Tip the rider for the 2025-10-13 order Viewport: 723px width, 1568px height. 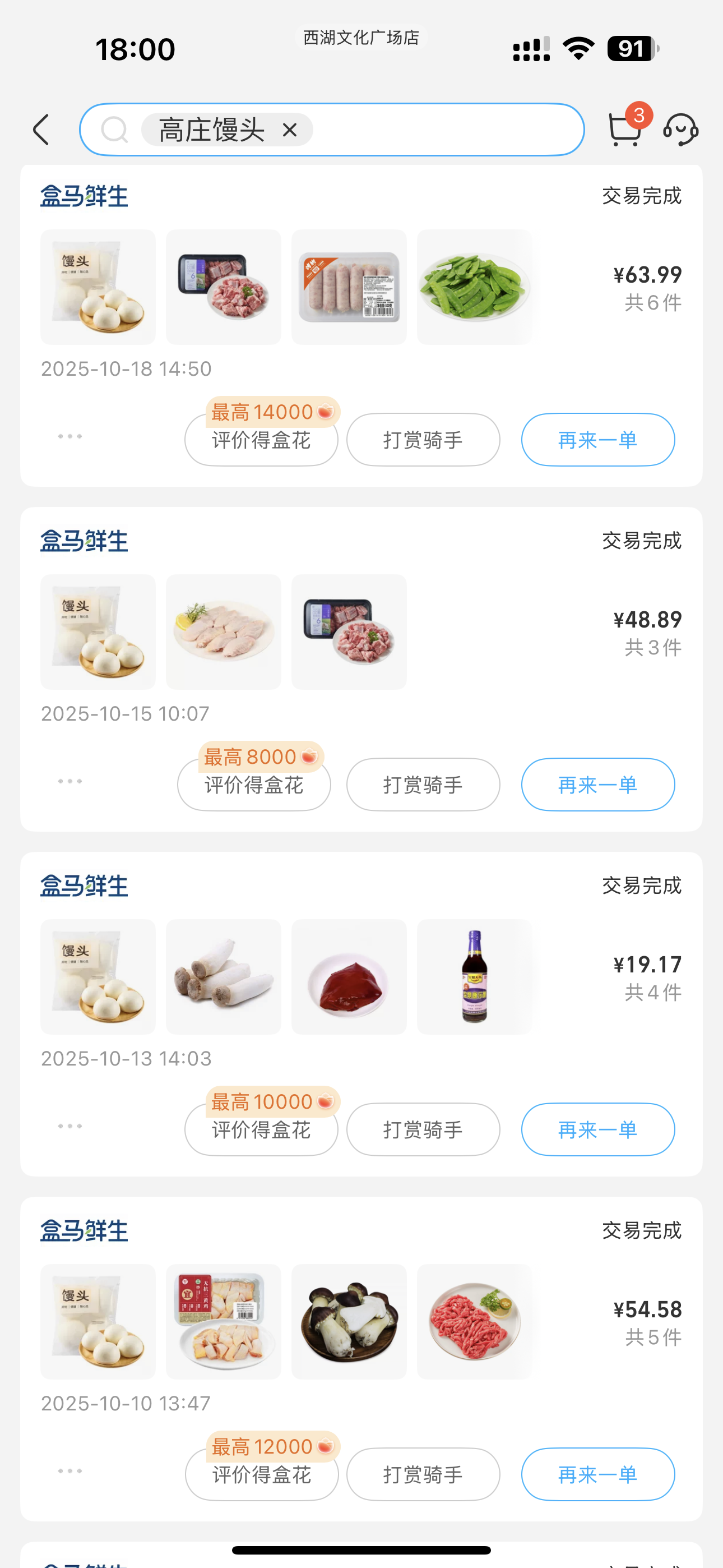tap(423, 1130)
